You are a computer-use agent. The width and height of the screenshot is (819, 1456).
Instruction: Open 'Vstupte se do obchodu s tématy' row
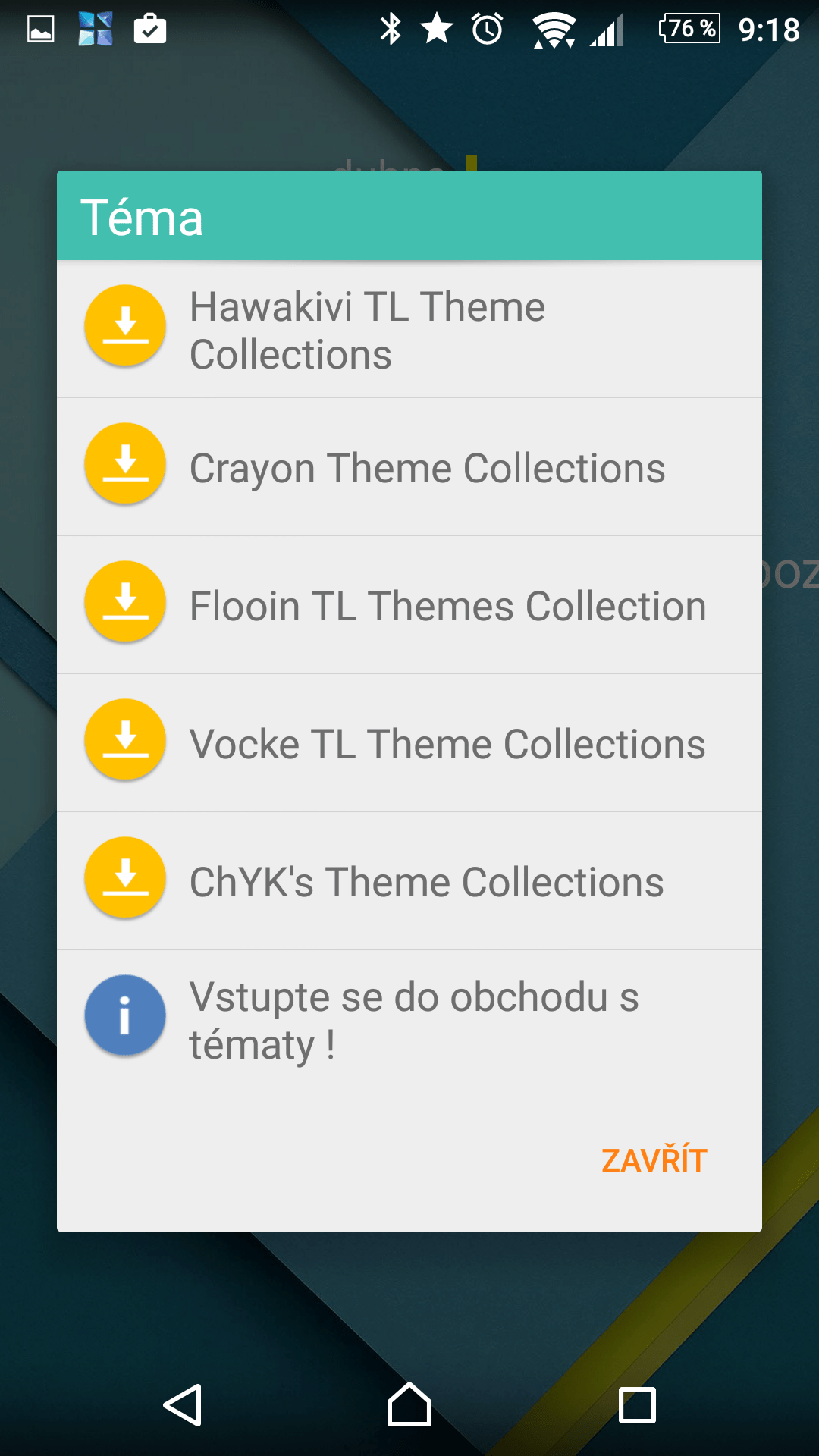pos(409,1019)
